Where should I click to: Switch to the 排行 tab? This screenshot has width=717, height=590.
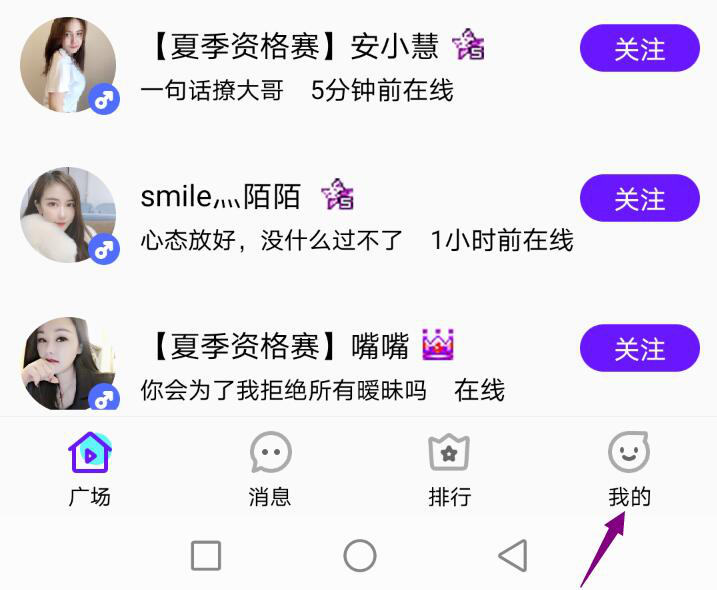[x=449, y=468]
